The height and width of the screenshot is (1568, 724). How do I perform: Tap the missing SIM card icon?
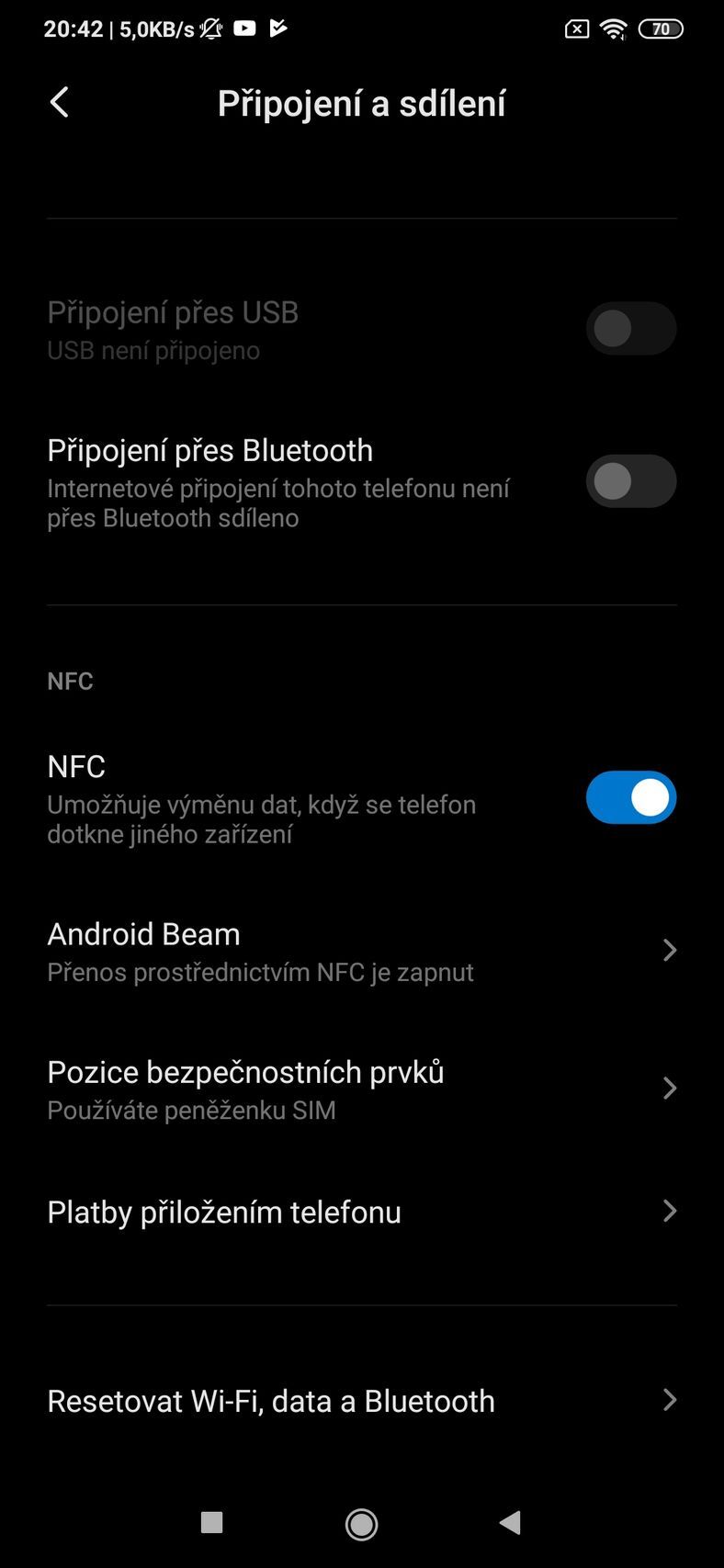click(x=576, y=28)
